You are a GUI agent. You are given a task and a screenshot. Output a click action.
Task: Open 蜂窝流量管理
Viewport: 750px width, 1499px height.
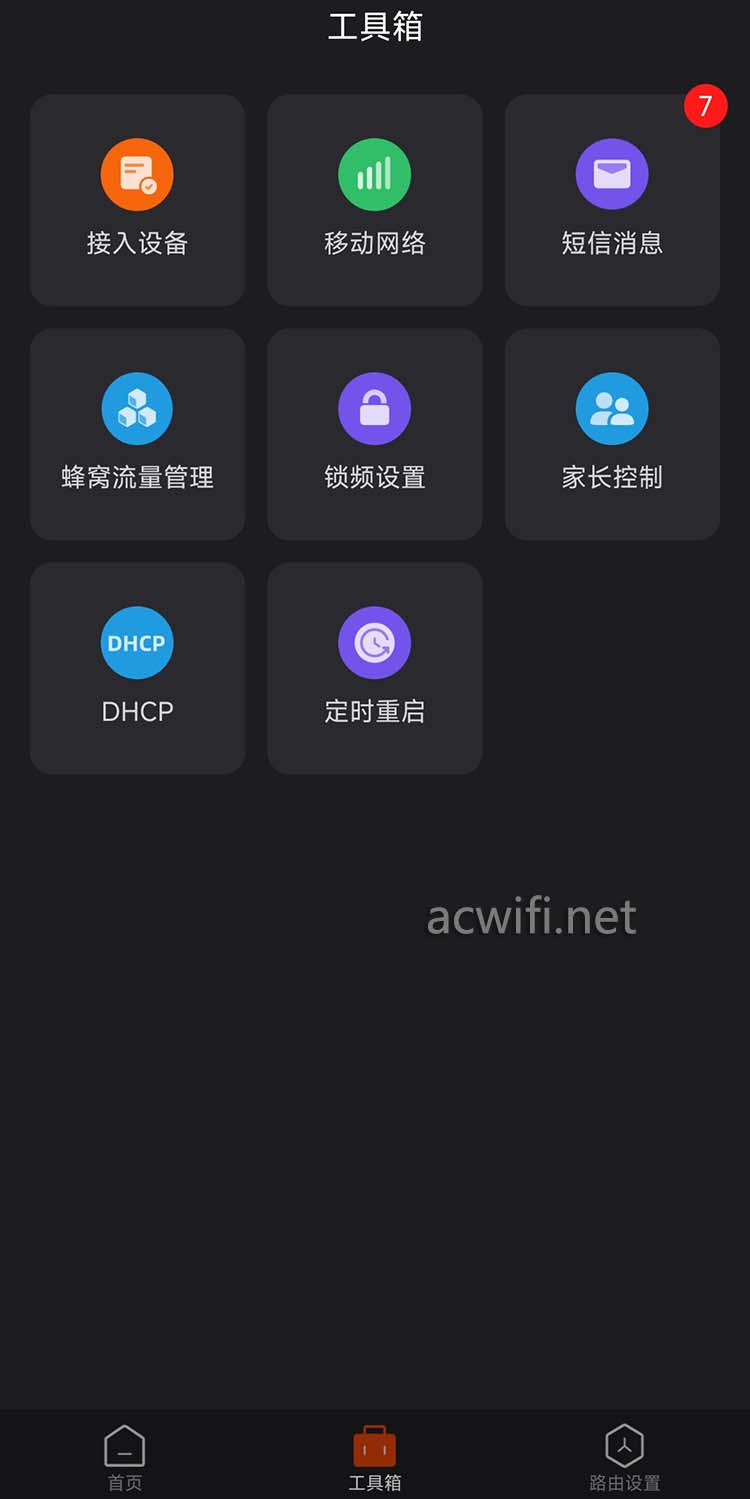pyautogui.click(x=137, y=434)
